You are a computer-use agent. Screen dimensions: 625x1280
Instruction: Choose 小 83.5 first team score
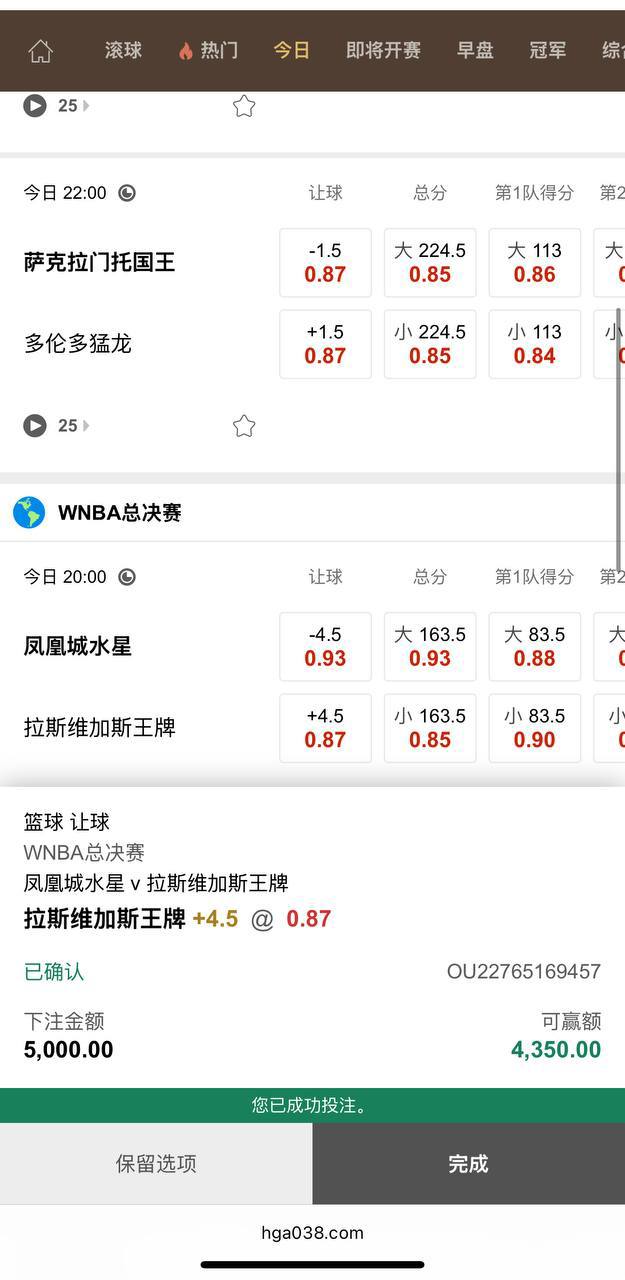point(534,728)
